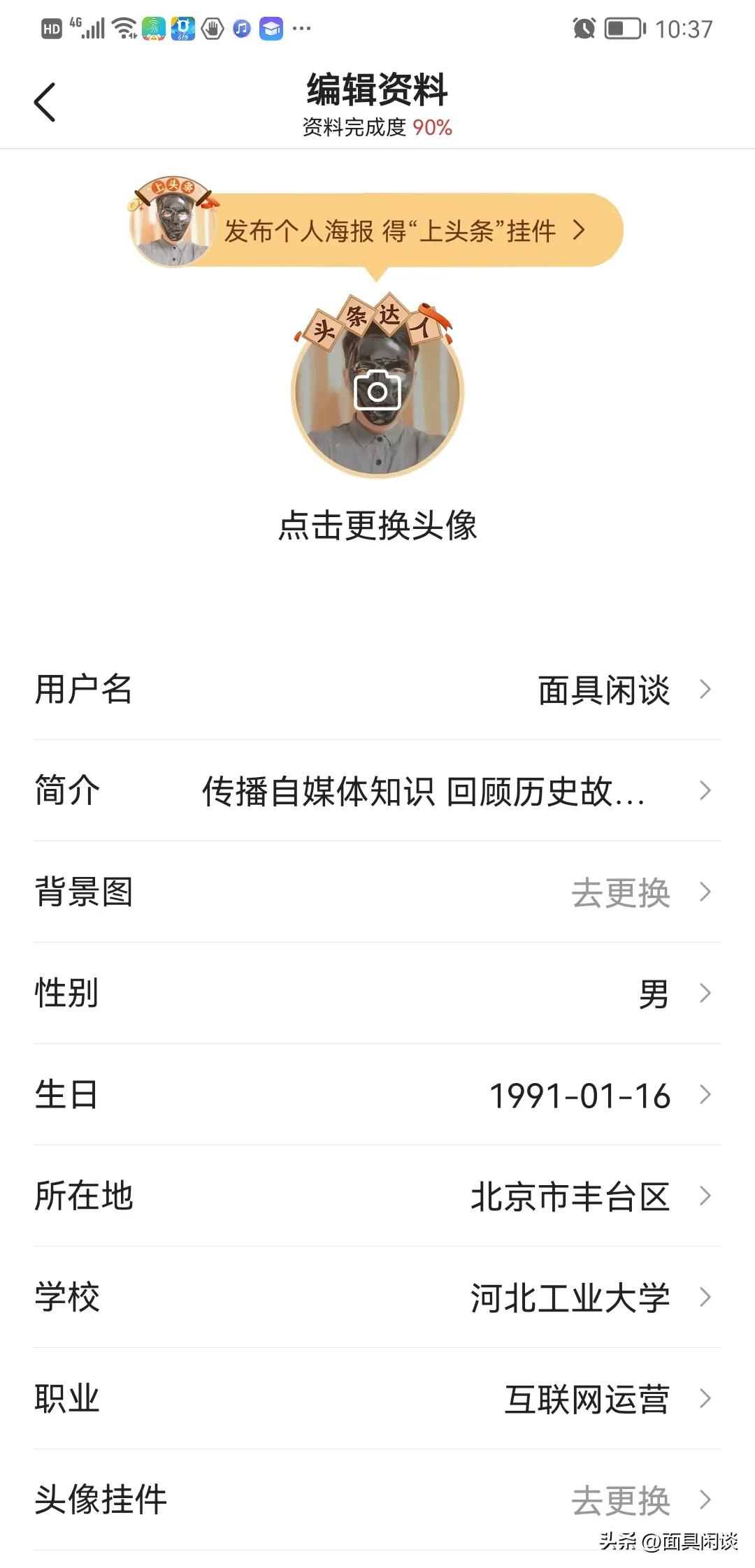Expand the poster banner with its chevron
This screenshot has height=1568, width=755.
point(577,231)
